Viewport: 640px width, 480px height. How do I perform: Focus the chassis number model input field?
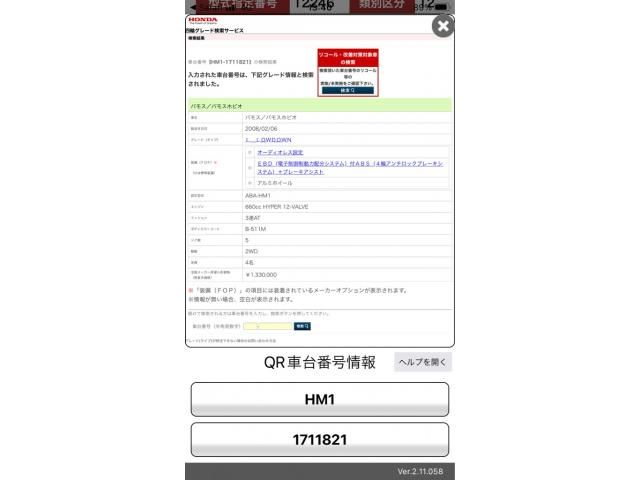(x=253, y=326)
